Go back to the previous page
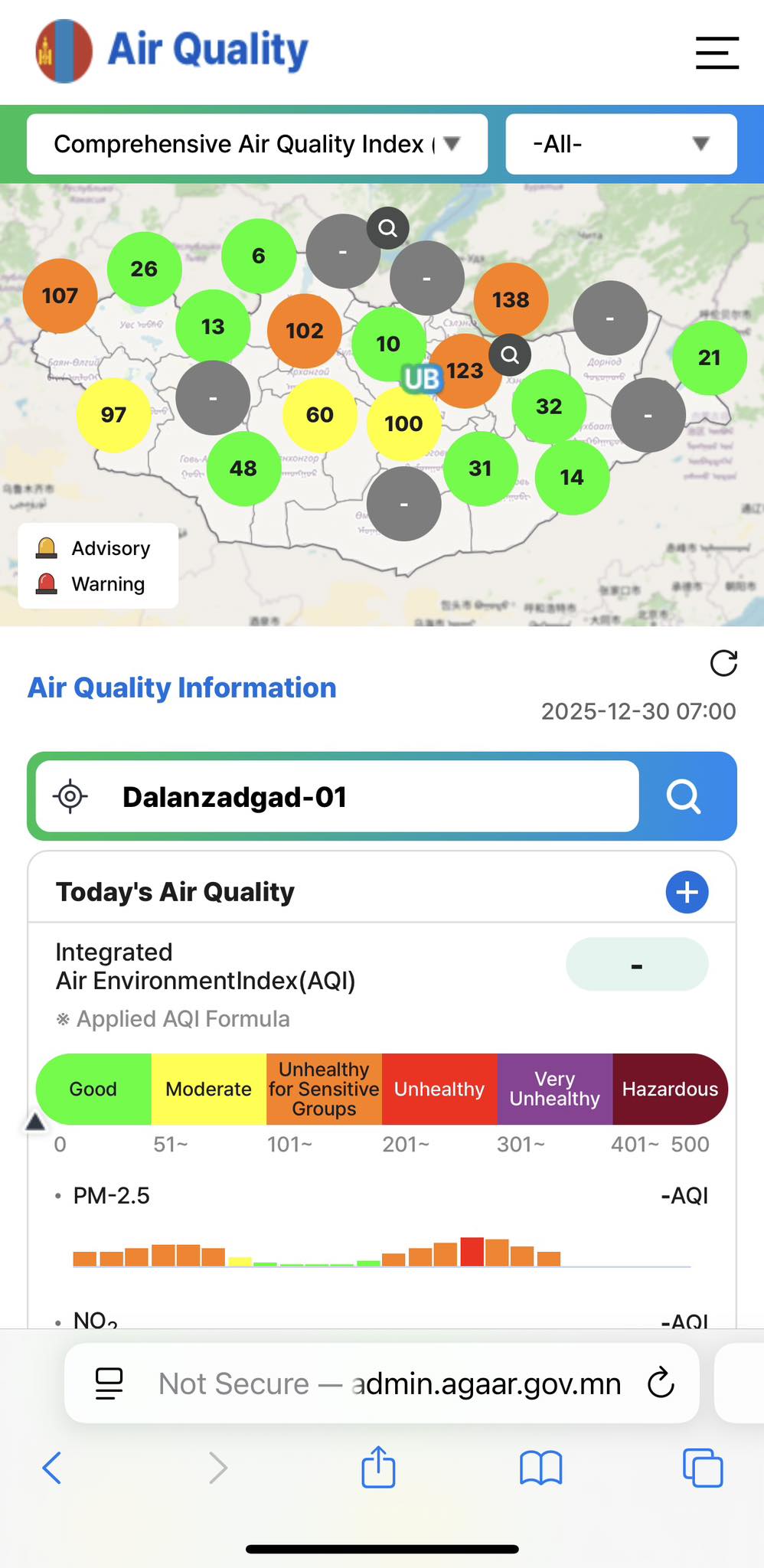This screenshot has height=1568, width=764. click(52, 1468)
